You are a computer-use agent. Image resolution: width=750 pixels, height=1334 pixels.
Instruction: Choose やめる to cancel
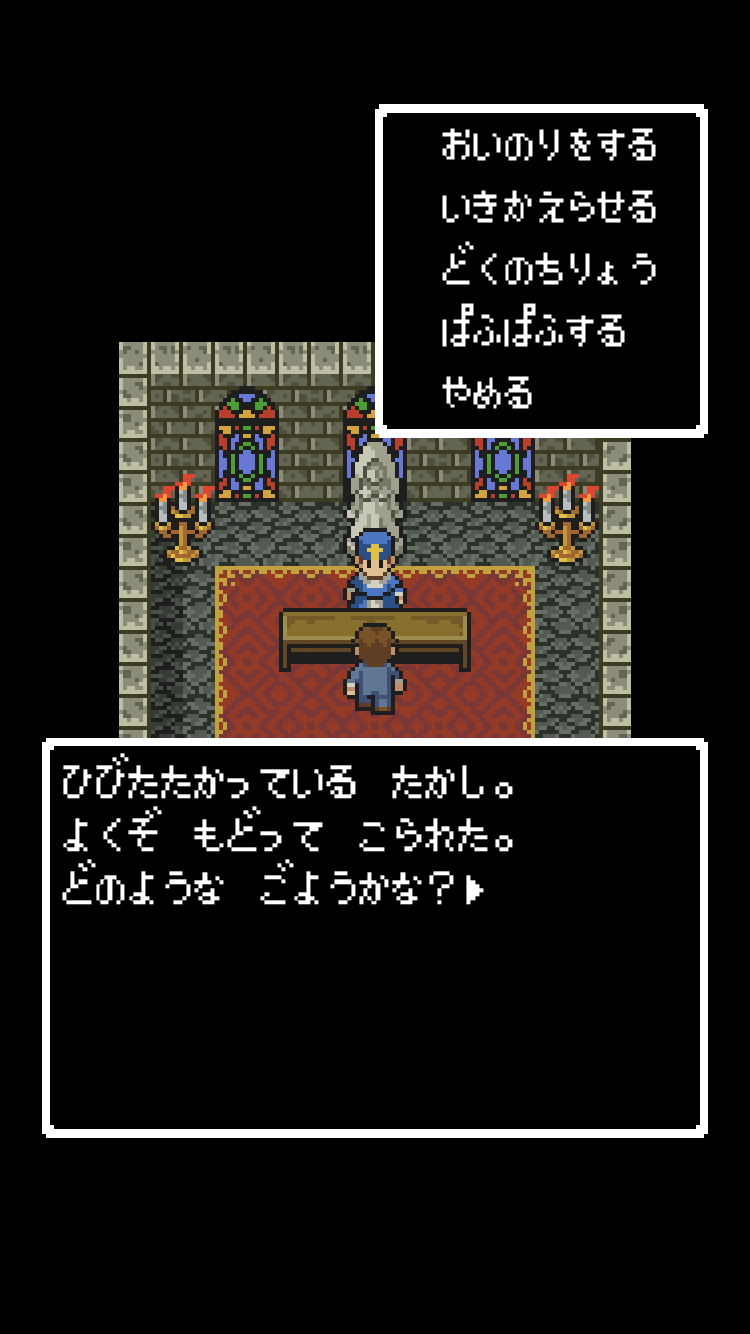click(x=488, y=392)
